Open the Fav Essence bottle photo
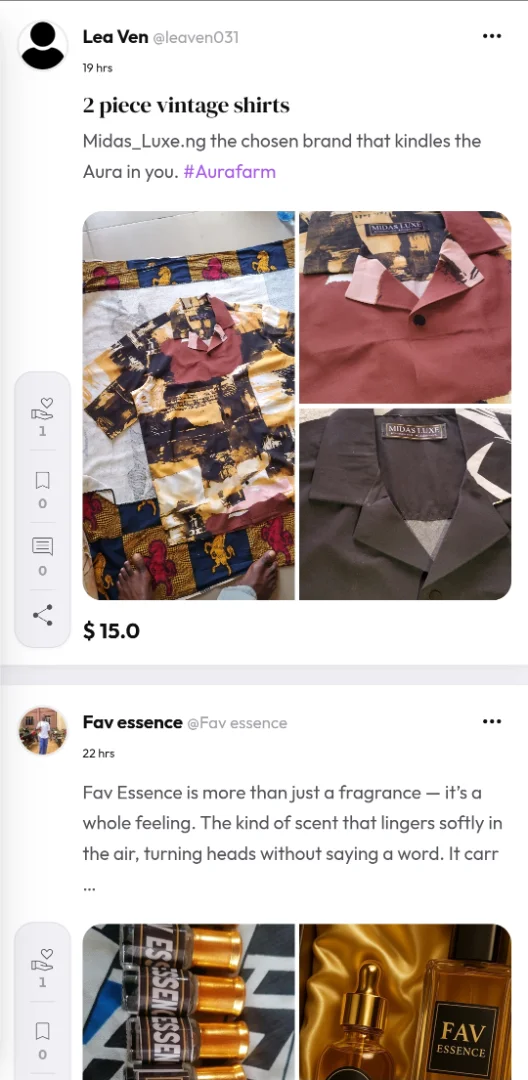This screenshot has width=528, height=1080. [405, 1001]
